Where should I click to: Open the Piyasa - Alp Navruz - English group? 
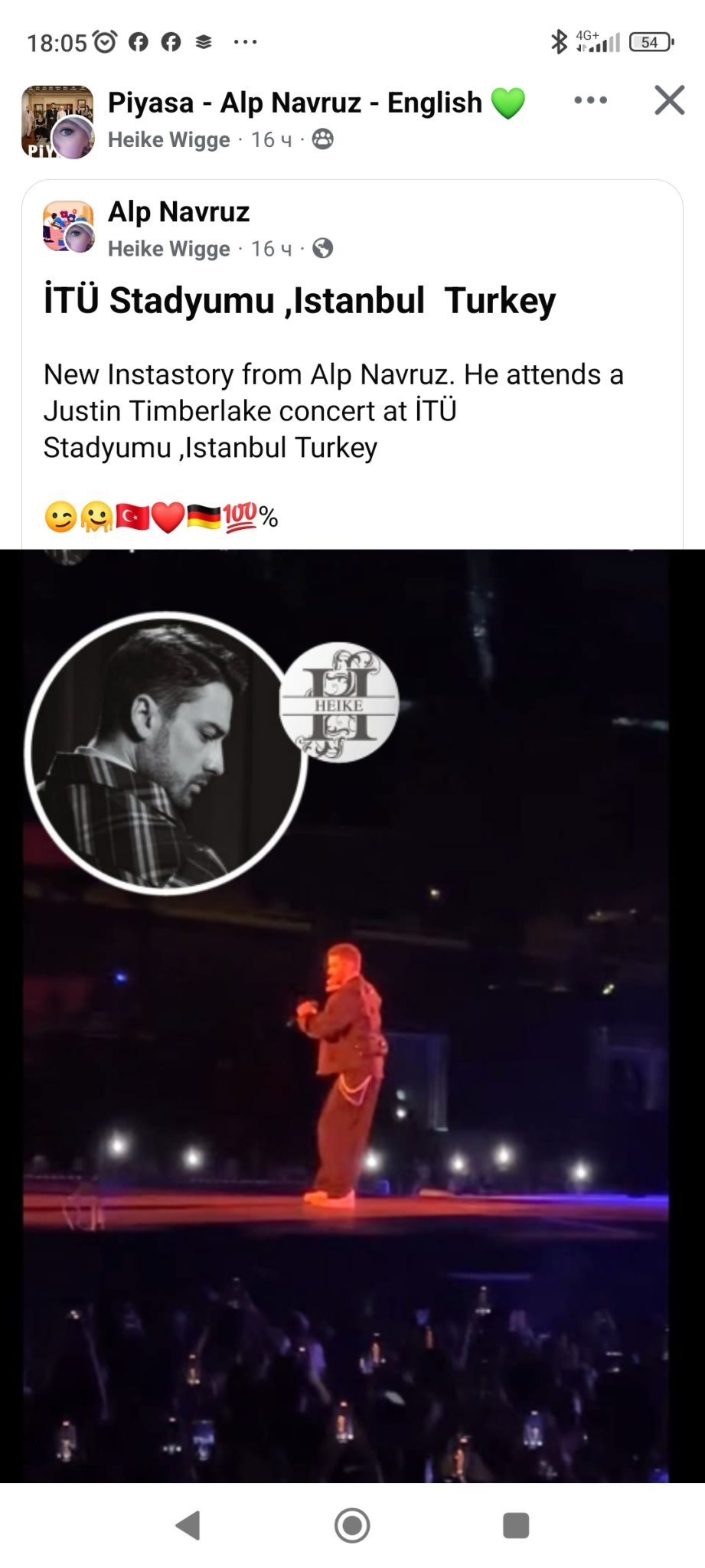tap(295, 103)
